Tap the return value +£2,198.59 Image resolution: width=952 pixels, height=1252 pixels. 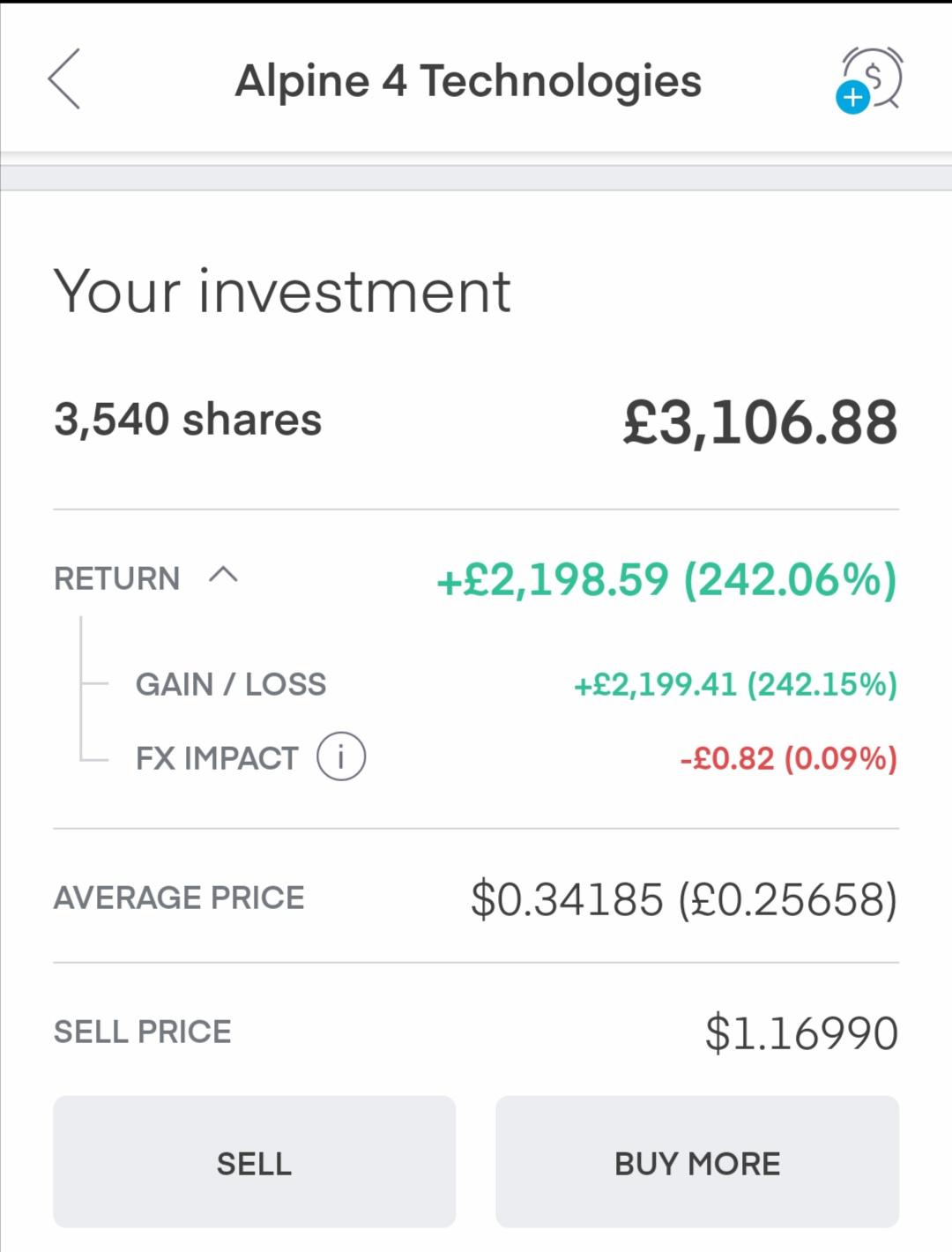pos(667,580)
